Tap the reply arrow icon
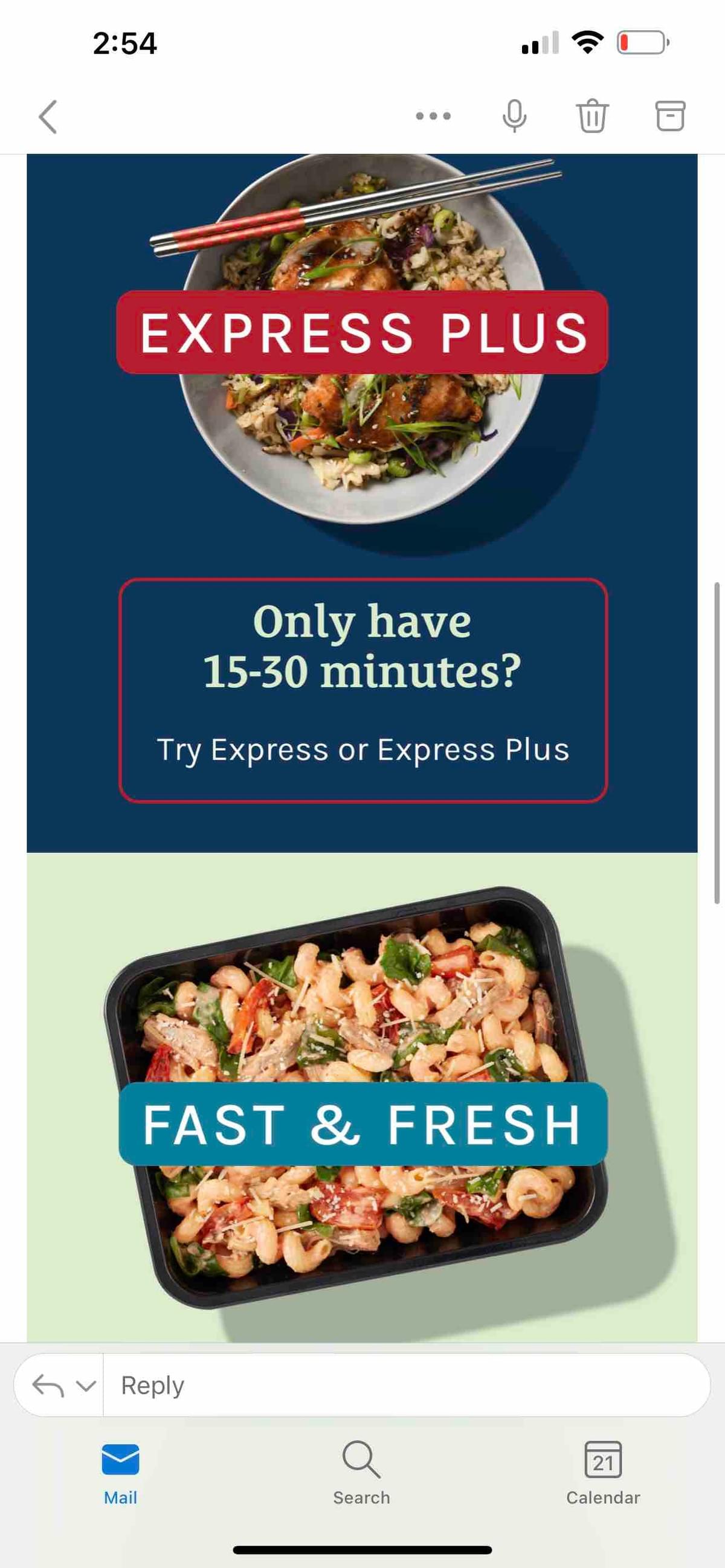This screenshot has height=1568, width=725. point(48,1386)
